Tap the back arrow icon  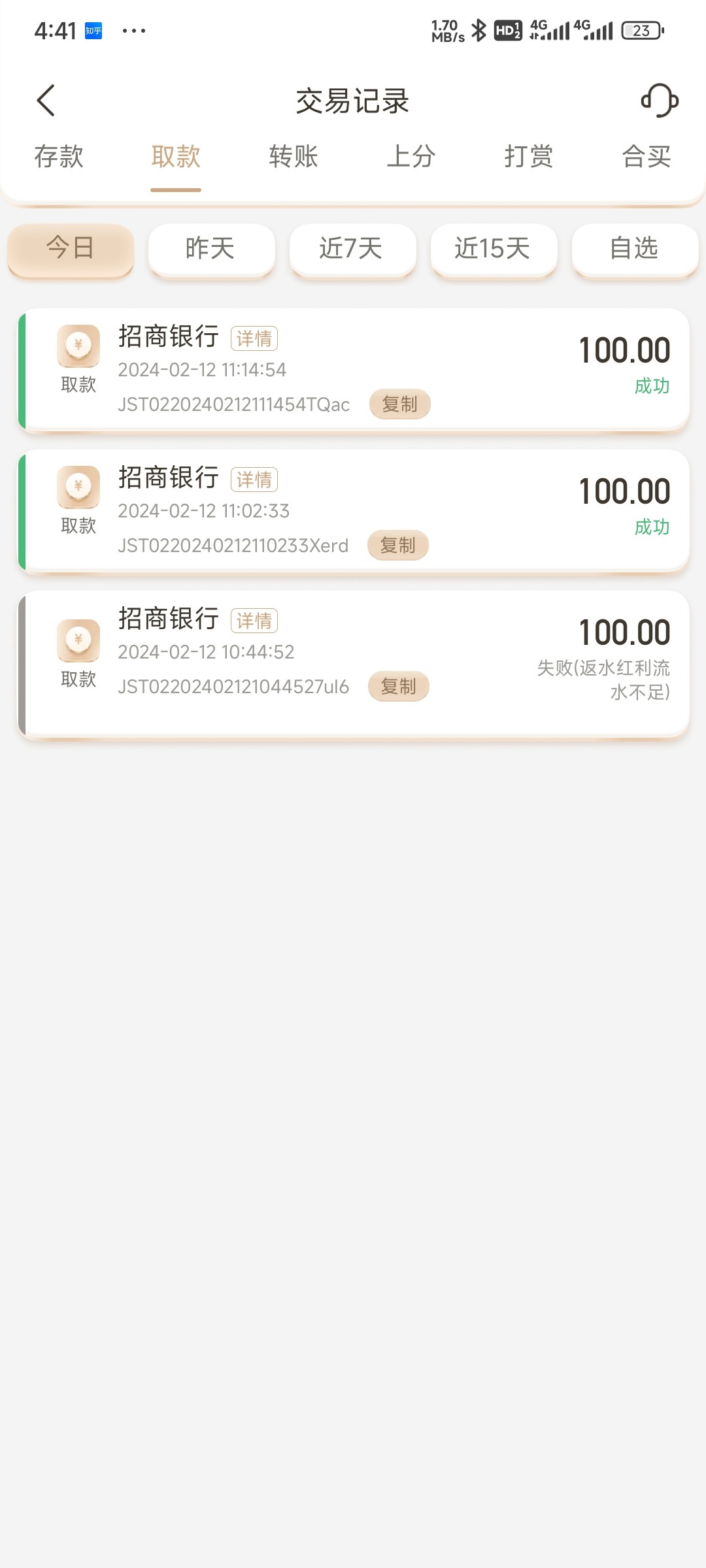click(x=46, y=101)
